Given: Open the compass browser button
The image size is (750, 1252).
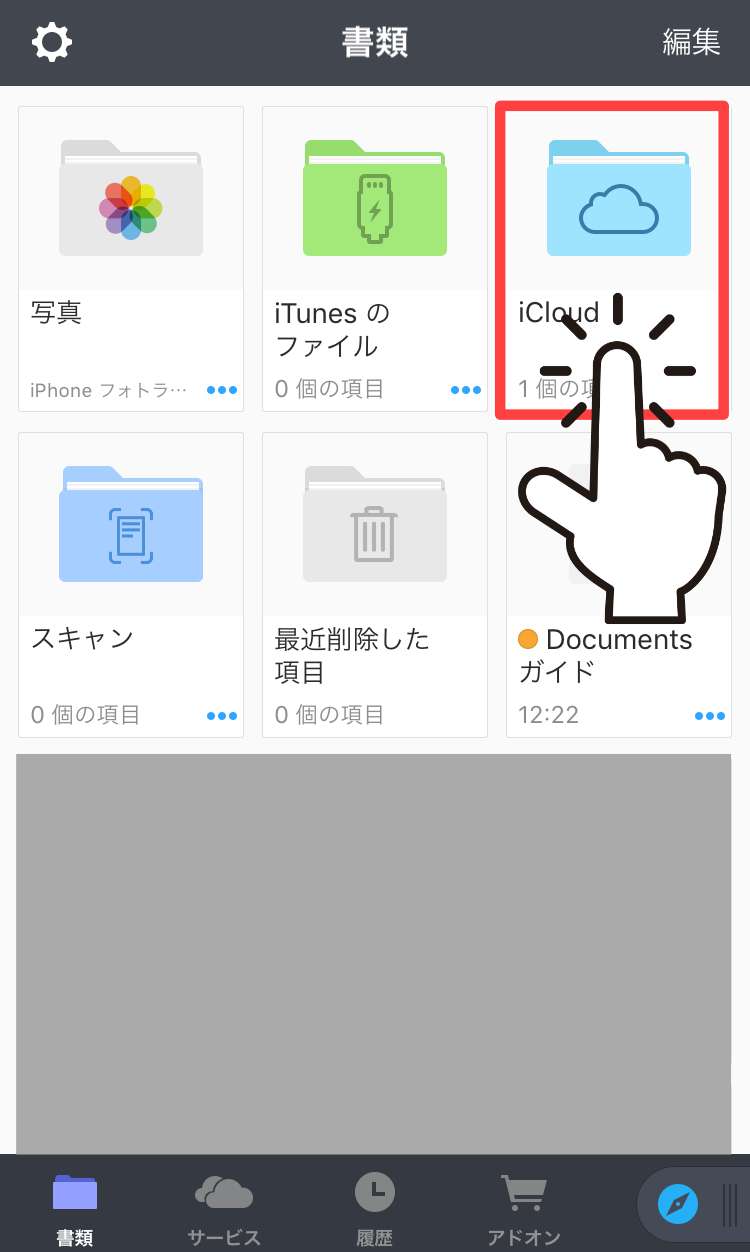Looking at the screenshot, I should 678,1205.
